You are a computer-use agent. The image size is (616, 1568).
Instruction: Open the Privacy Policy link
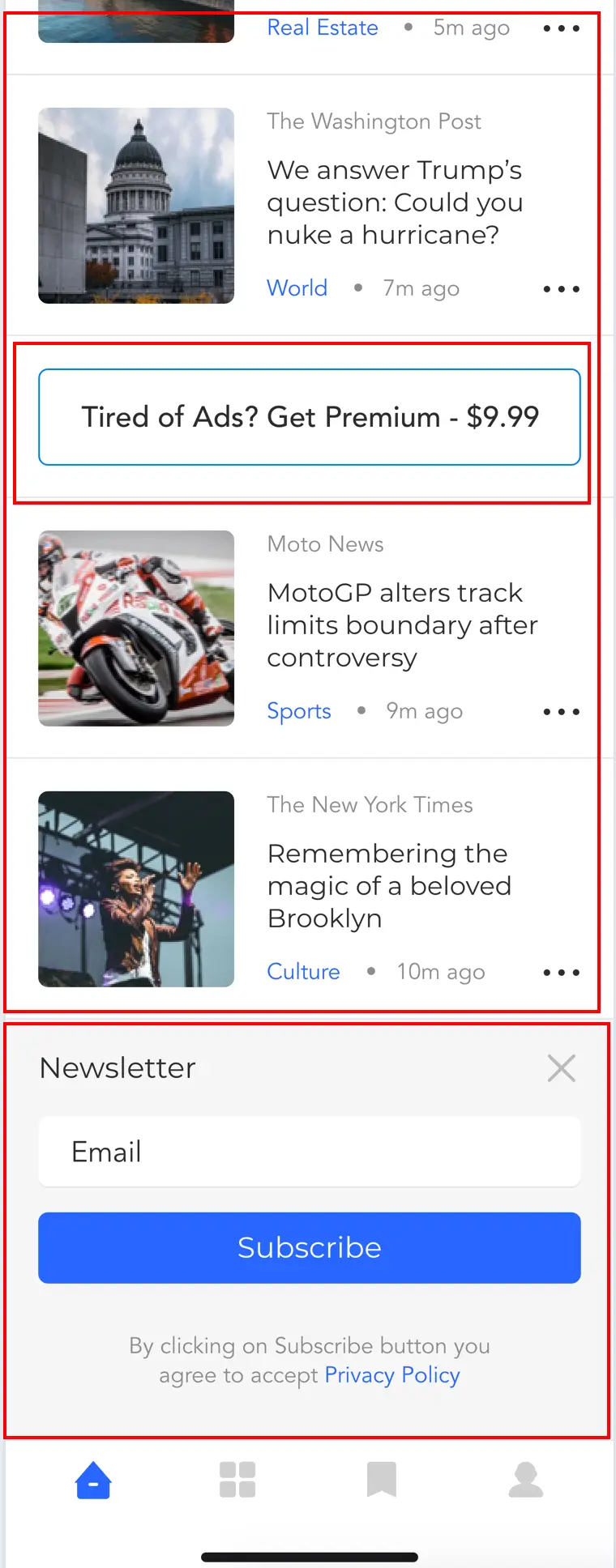point(392,1375)
